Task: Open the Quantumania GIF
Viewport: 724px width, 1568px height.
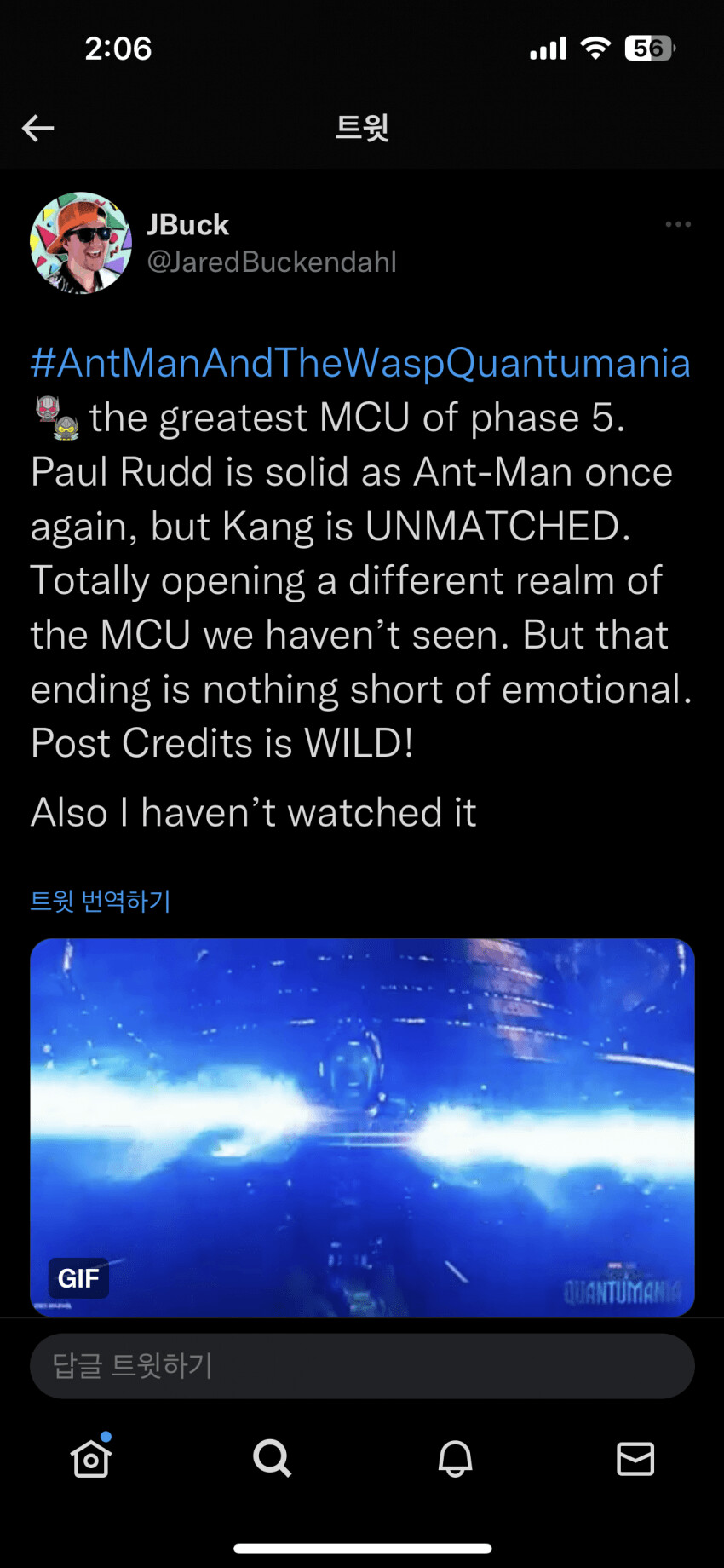Action: click(362, 1127)
